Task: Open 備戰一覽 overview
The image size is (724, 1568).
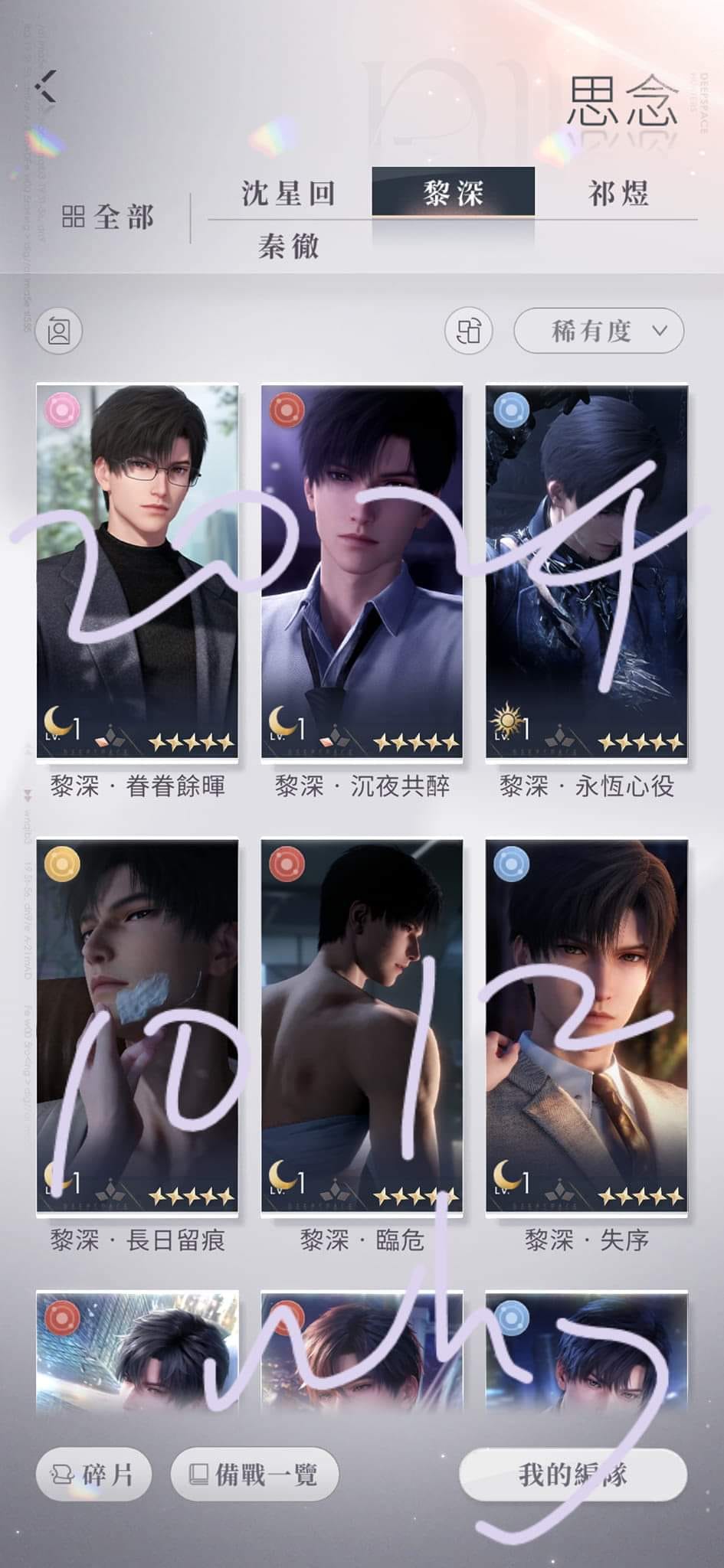Action: (254, 1474)
